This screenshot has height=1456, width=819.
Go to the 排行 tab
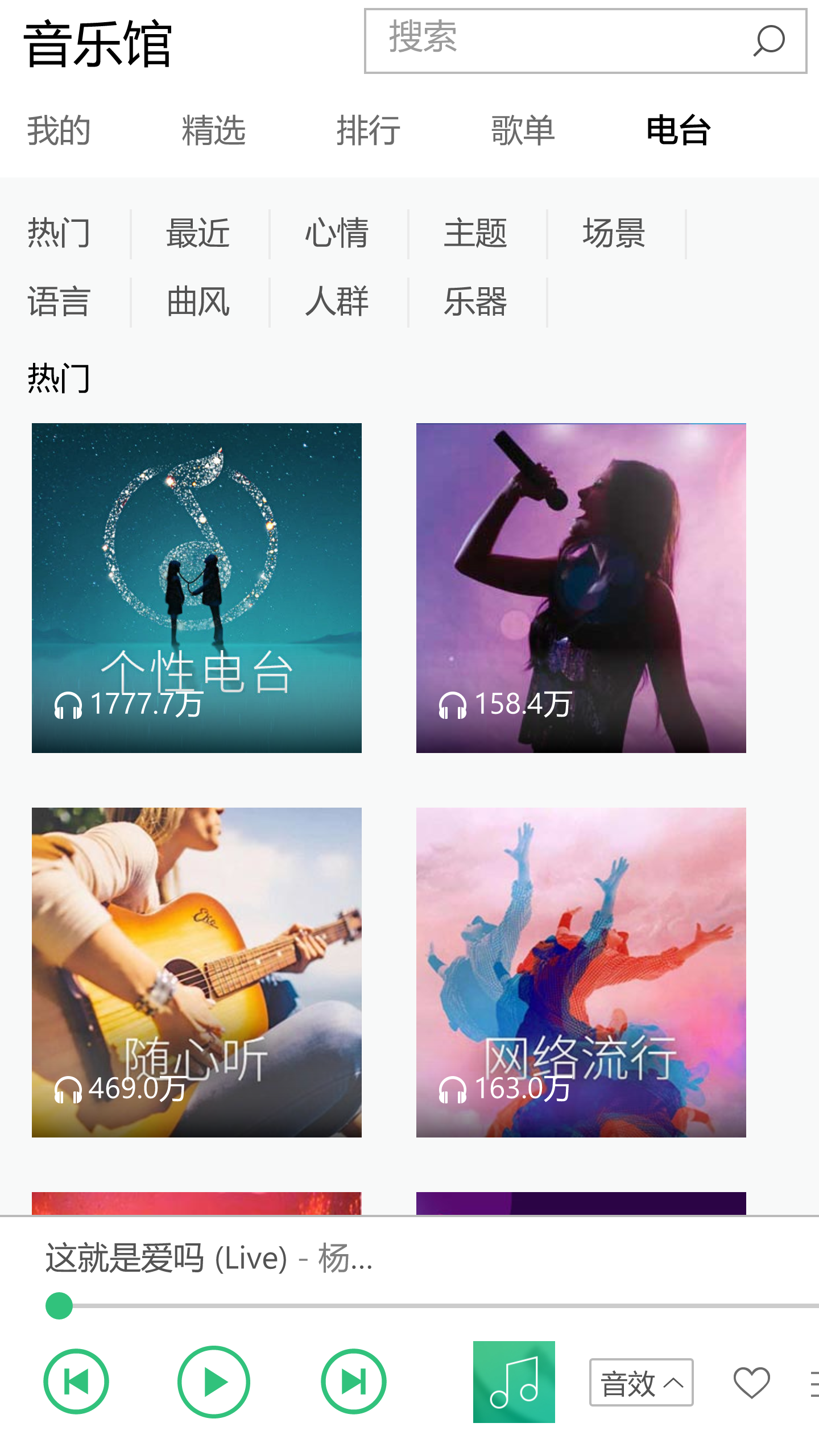point(369,131)
